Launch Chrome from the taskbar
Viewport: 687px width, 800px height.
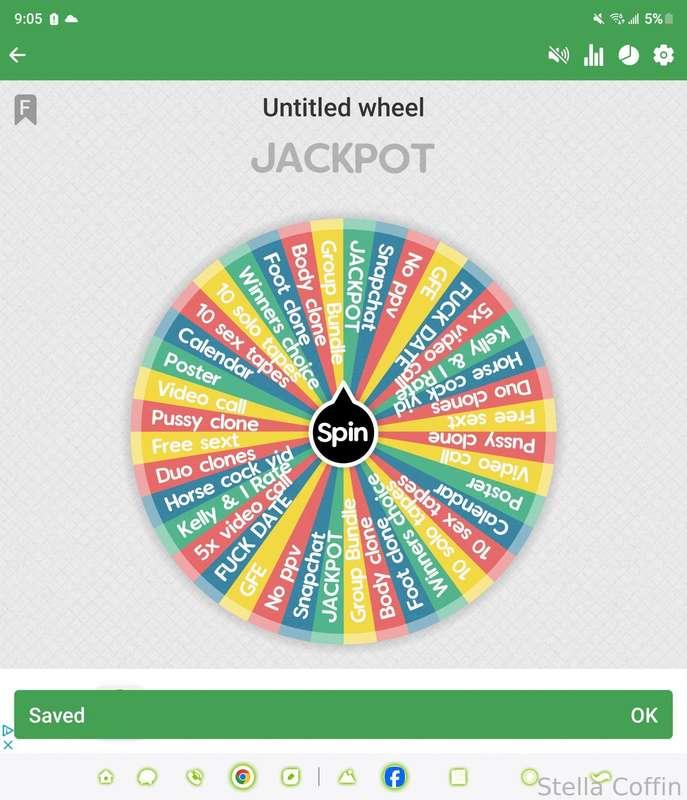pos(241,776)
